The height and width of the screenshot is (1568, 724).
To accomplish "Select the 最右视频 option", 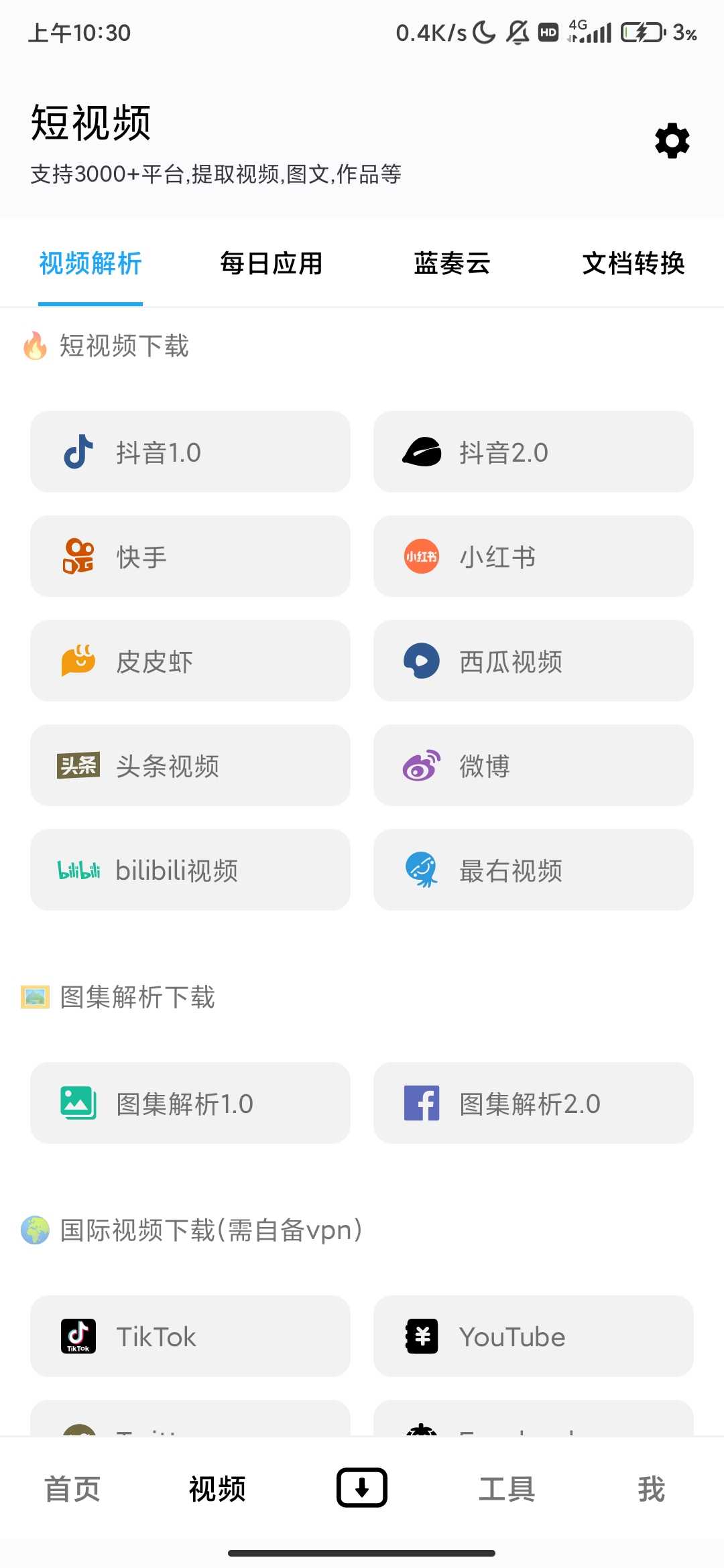I will tap(534, 870).
